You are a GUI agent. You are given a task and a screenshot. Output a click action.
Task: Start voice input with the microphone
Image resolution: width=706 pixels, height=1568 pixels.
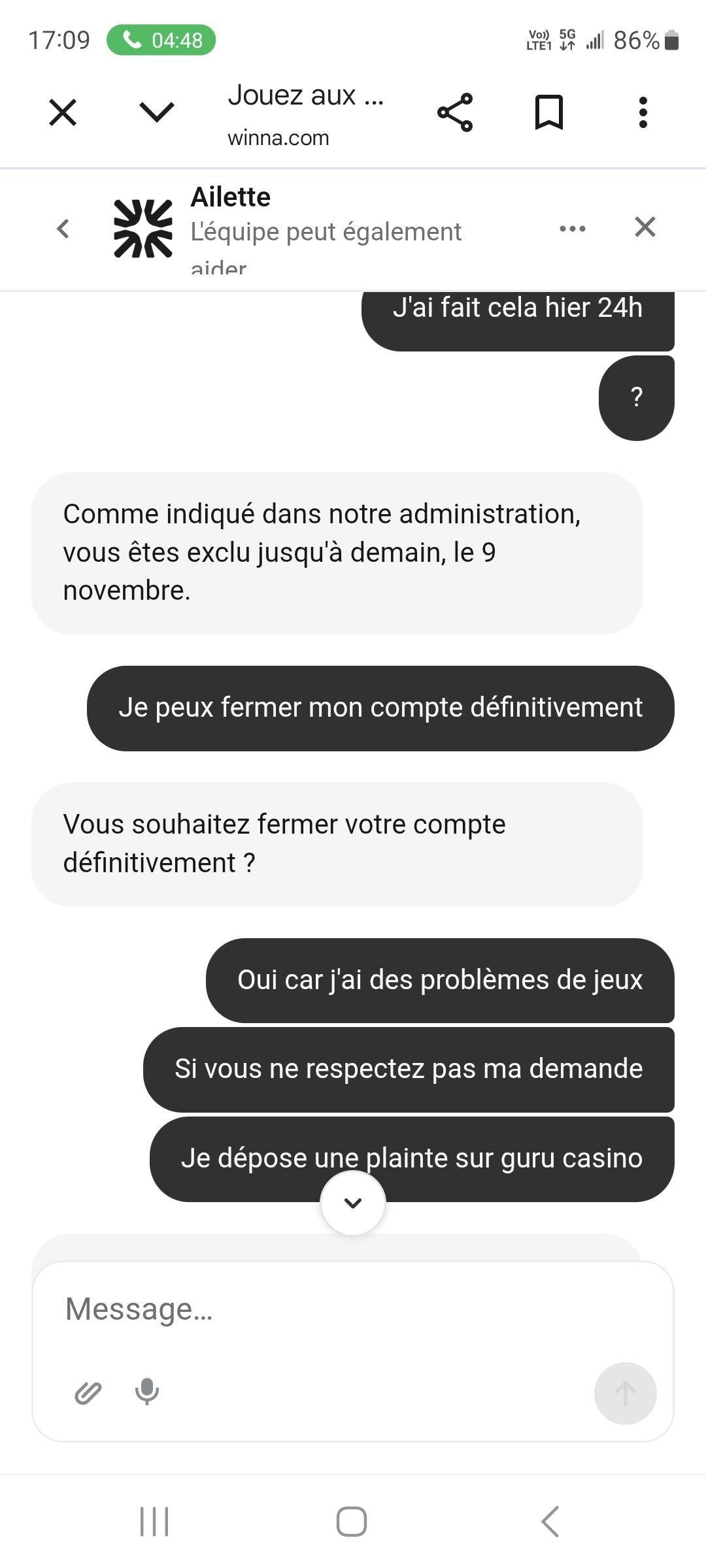(x=147, y=1392)
